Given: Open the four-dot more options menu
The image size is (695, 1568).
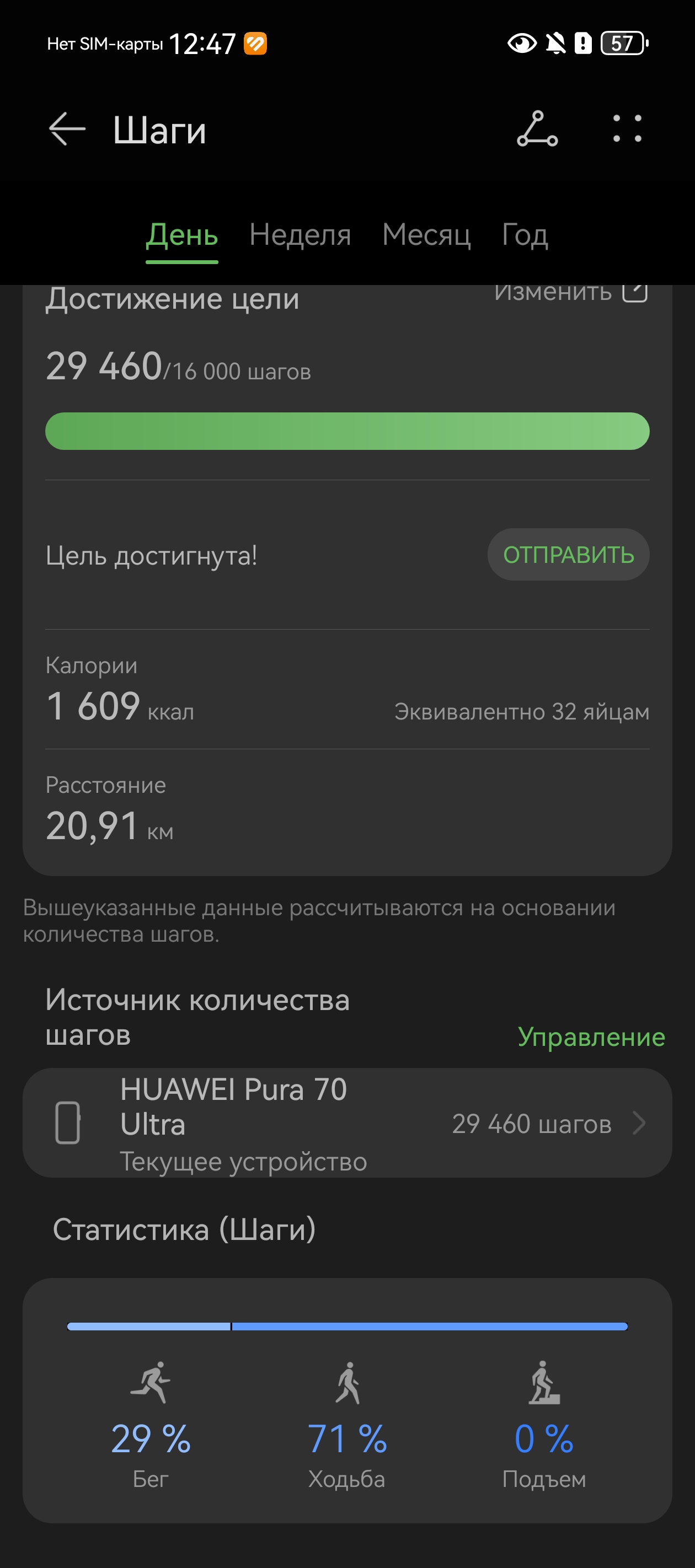Looking at the screenshot, I should pos(627,129).
